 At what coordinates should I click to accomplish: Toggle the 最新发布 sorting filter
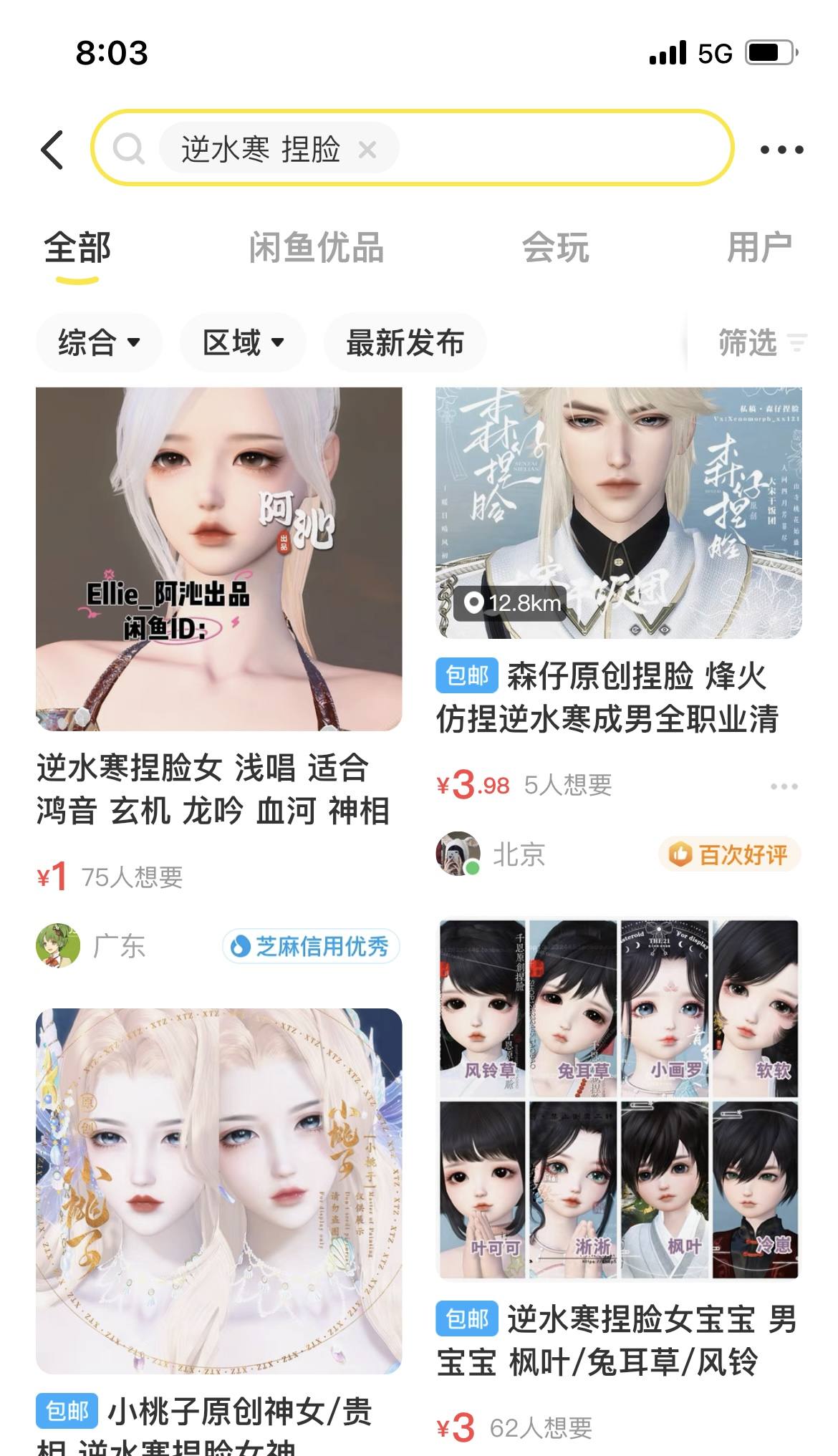(x=405, y=342)
